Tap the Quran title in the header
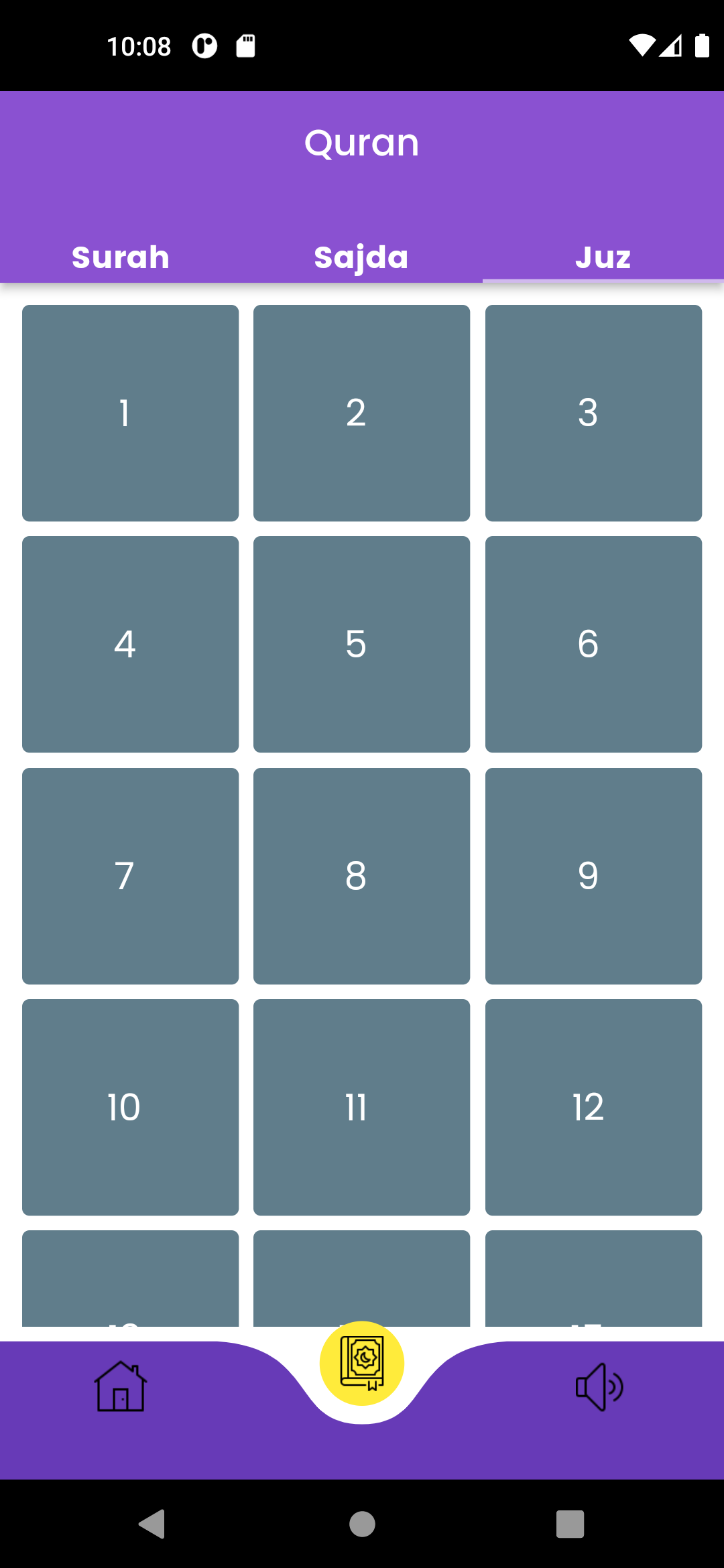 click(361, 142)
